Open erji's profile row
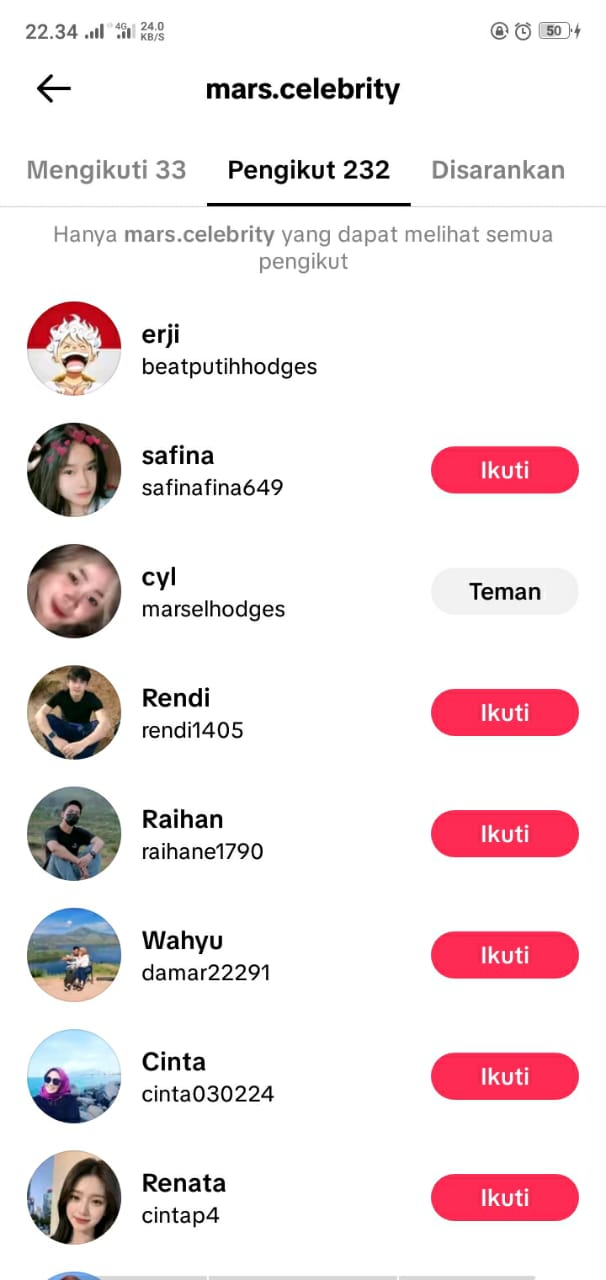Image resolution: width=606 pixels, height=1280 pixels. tap(229, 350)
